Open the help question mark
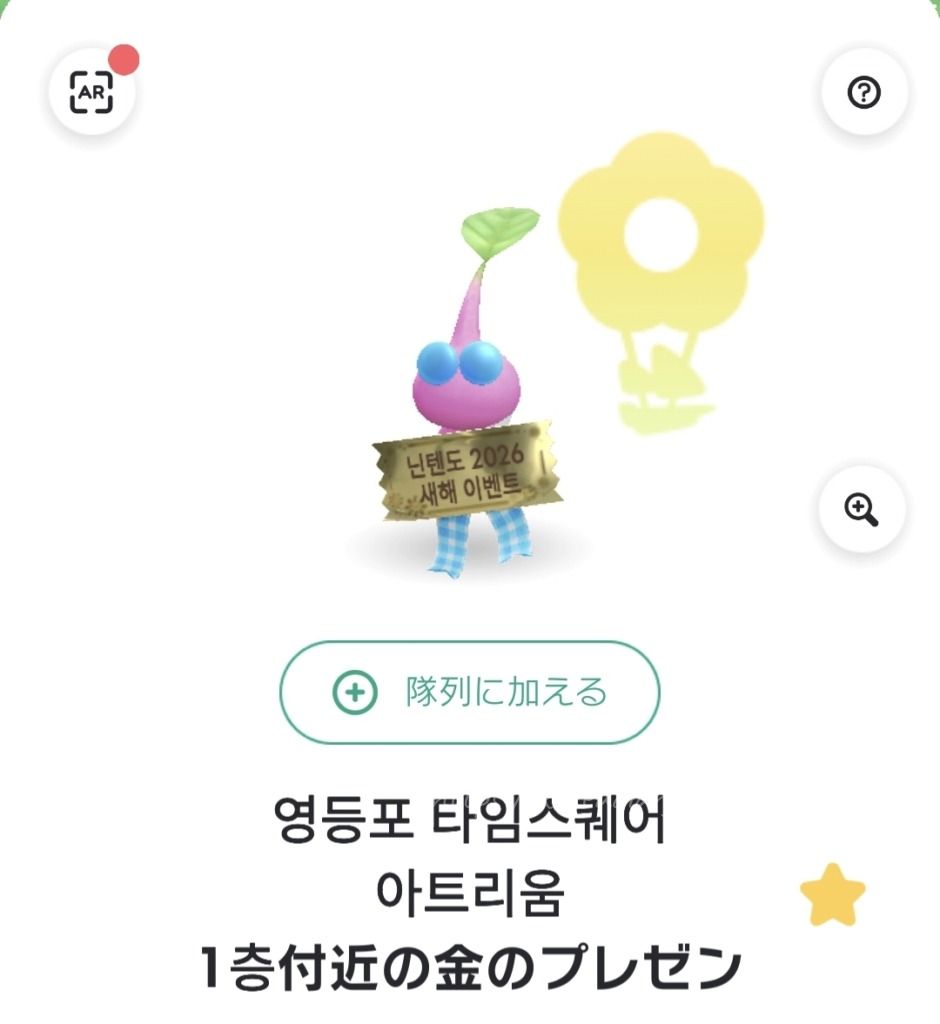The width and height of the screenshot is (940, 1024). 863,93
